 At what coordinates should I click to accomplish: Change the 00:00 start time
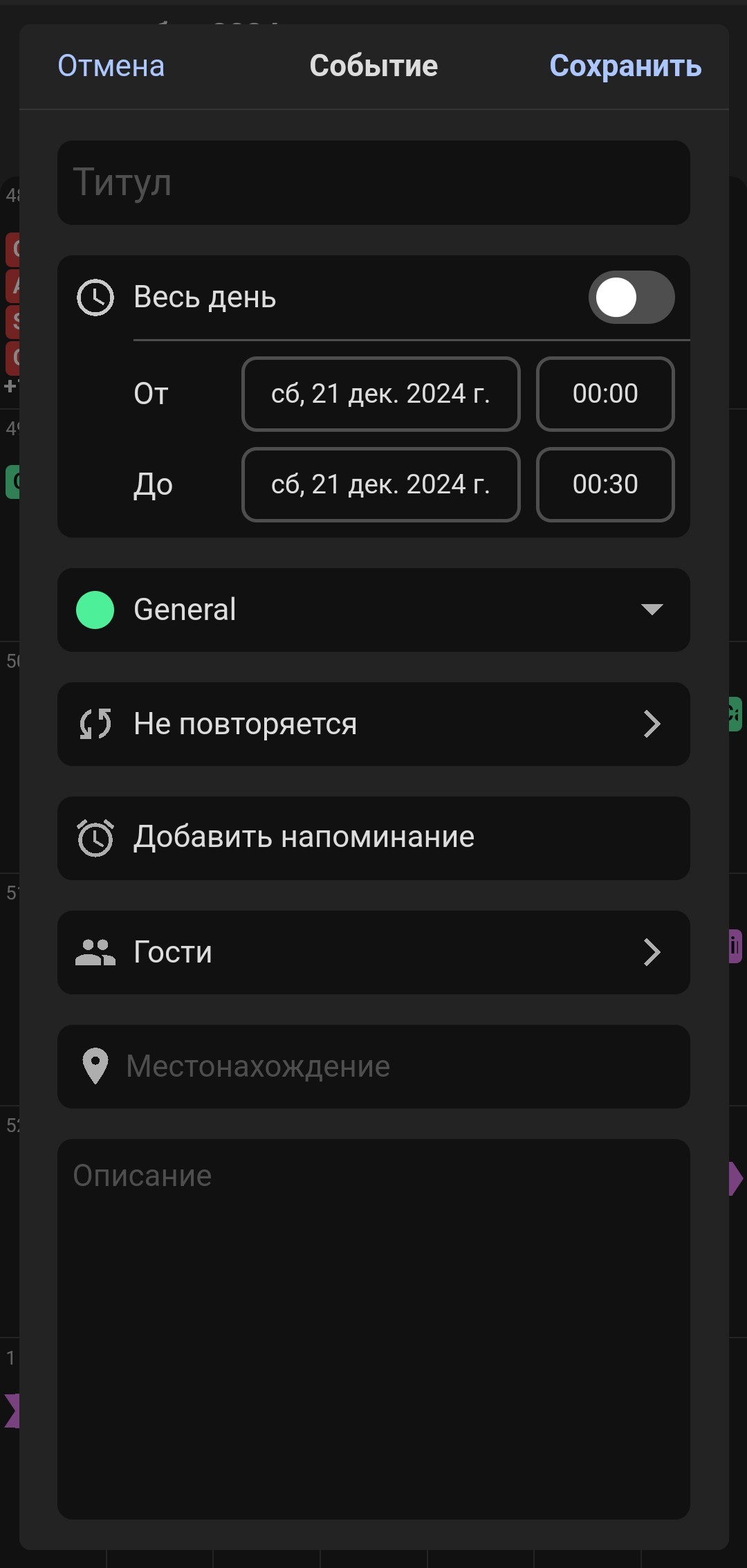click(x=605, y=394)
